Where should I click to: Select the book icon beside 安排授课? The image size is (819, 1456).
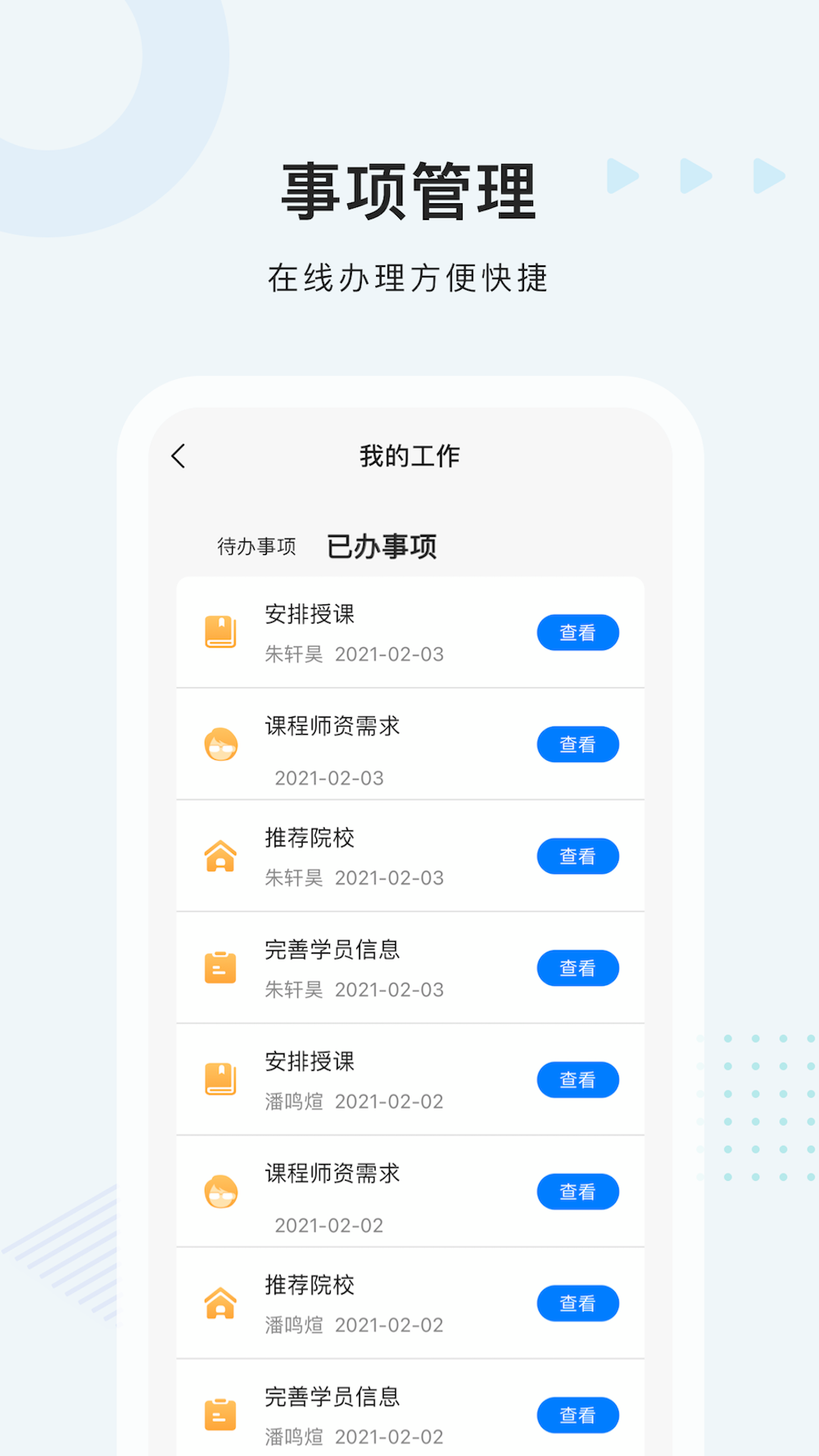point(221,632)
